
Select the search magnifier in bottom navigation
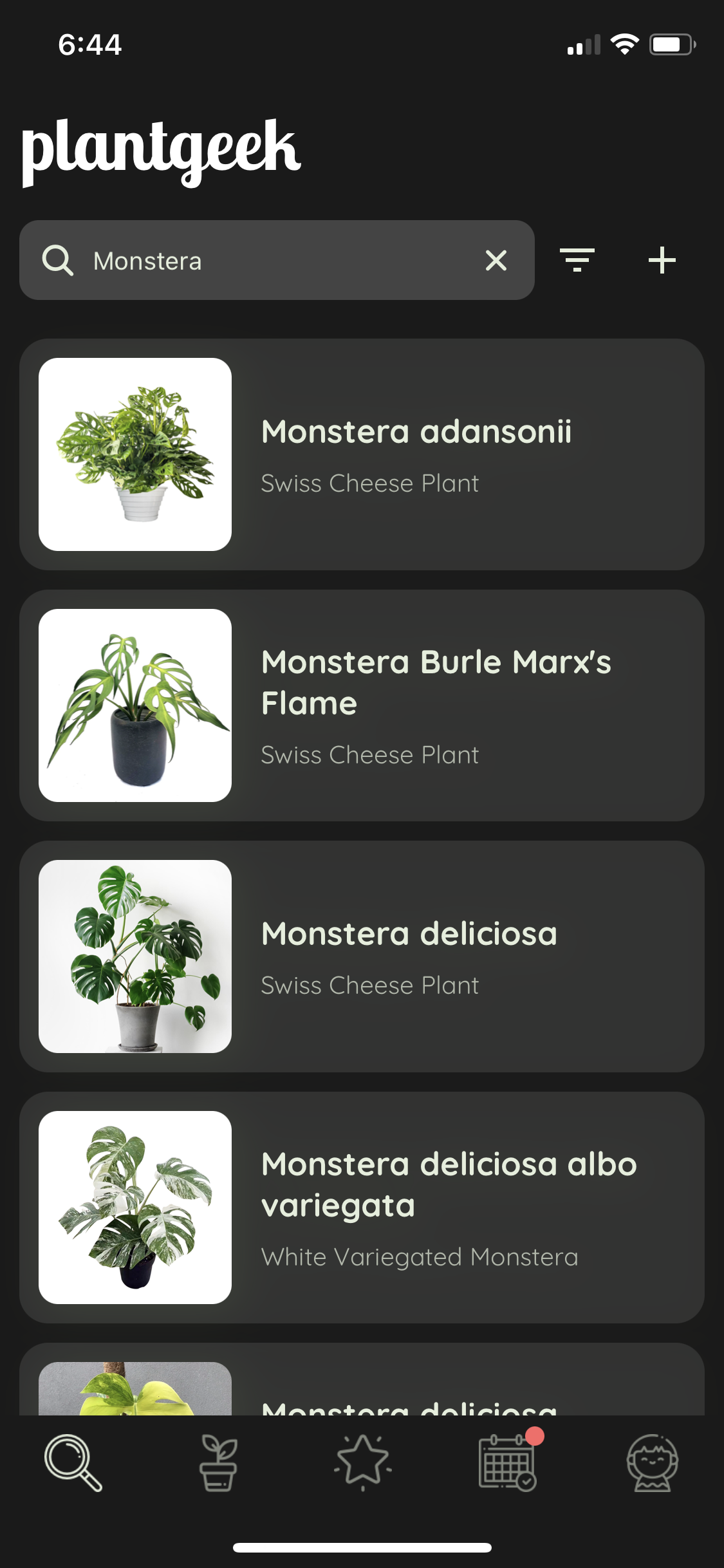(73, 1463)
